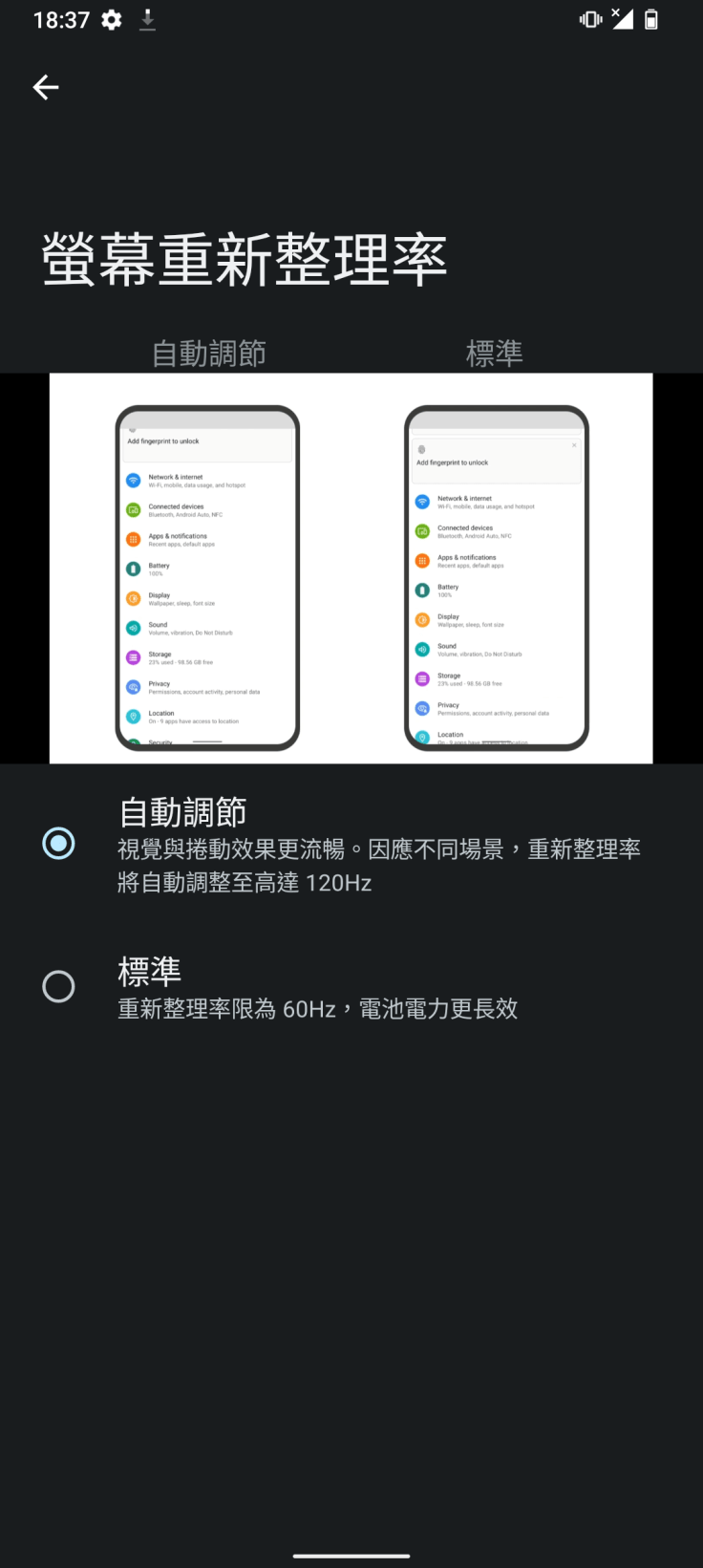This screenshot has height=1568, width=703.
Task: Select the 標準 60Hz refresh rate option
Action: point(59,986)
